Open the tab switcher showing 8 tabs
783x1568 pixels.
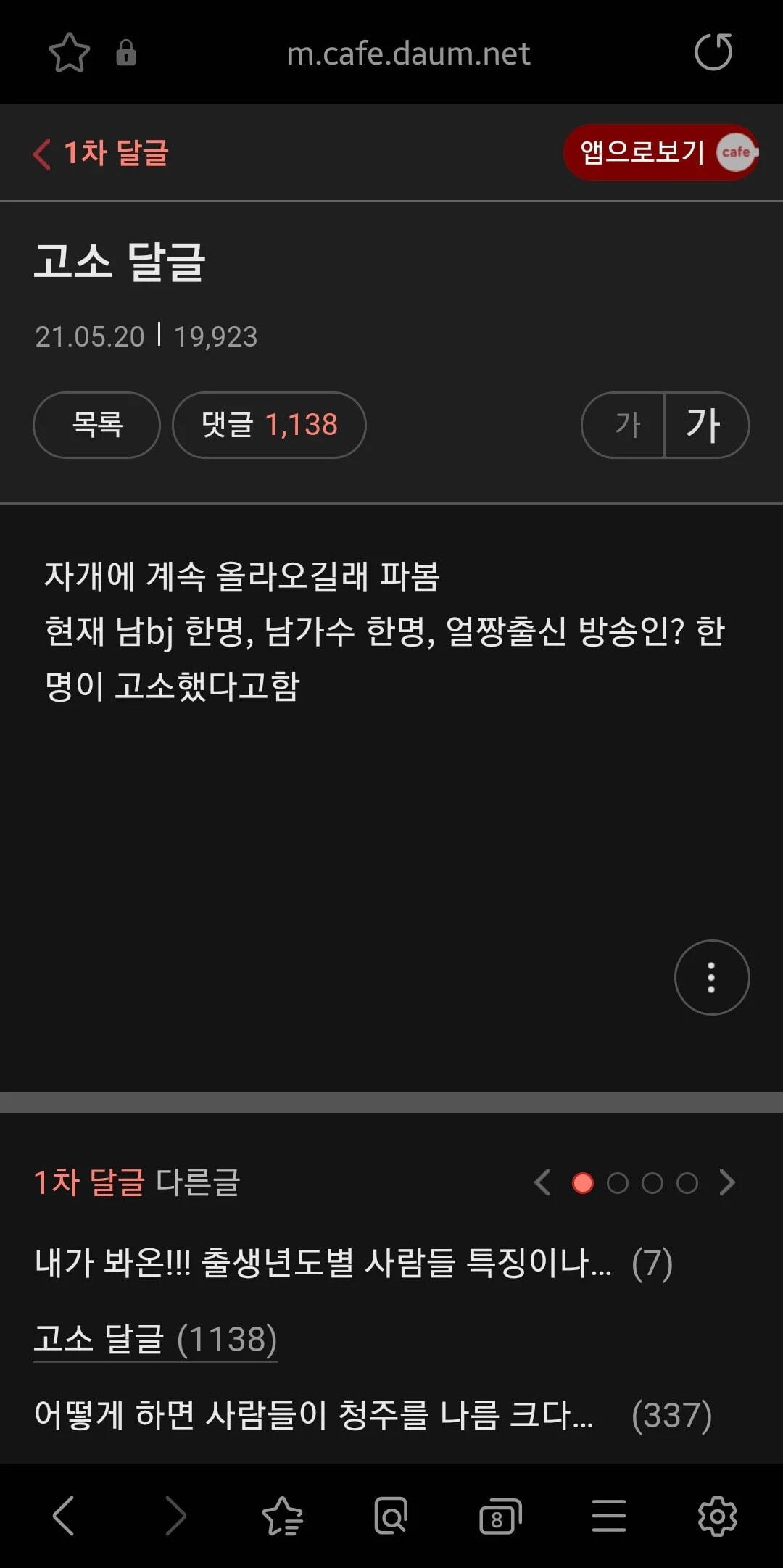click(500, 1516)
